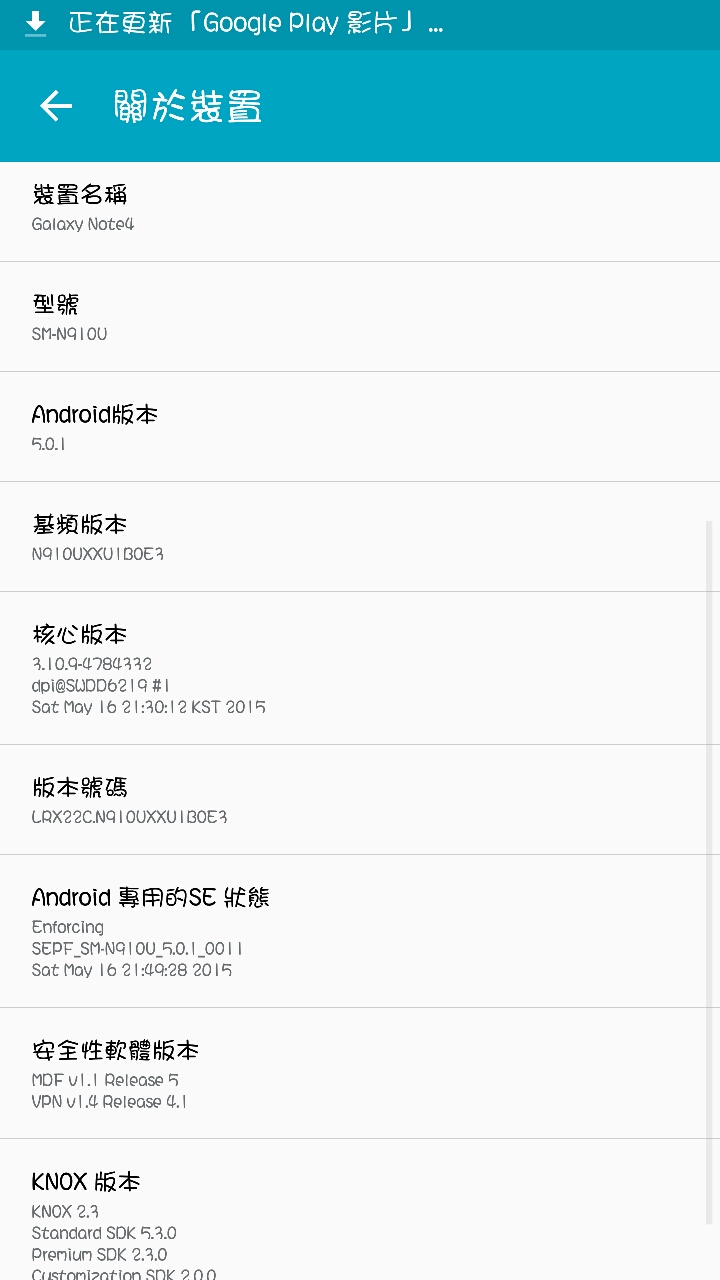Tap the 版本號碼 build number row
The height and width of the screenshot is (1280, 720).
[x=360, y=800]
